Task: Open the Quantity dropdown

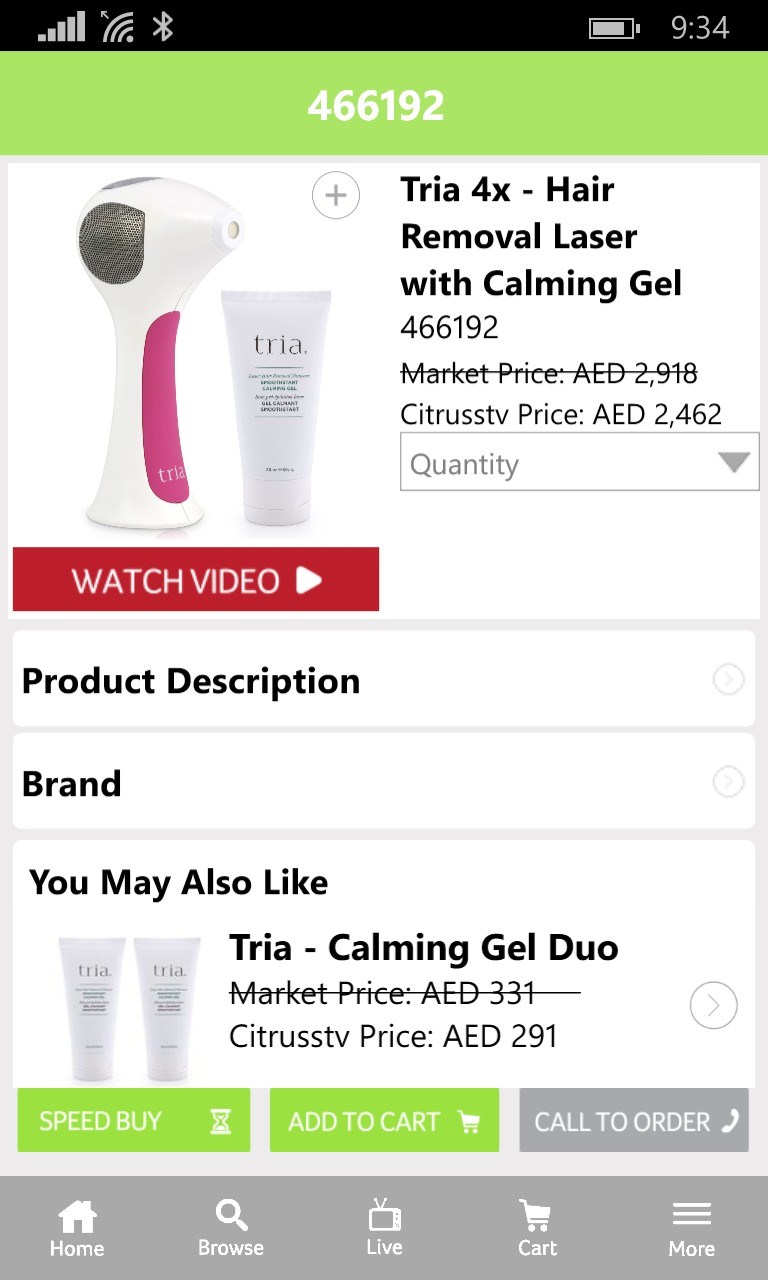Action: [x=579, y=462]
